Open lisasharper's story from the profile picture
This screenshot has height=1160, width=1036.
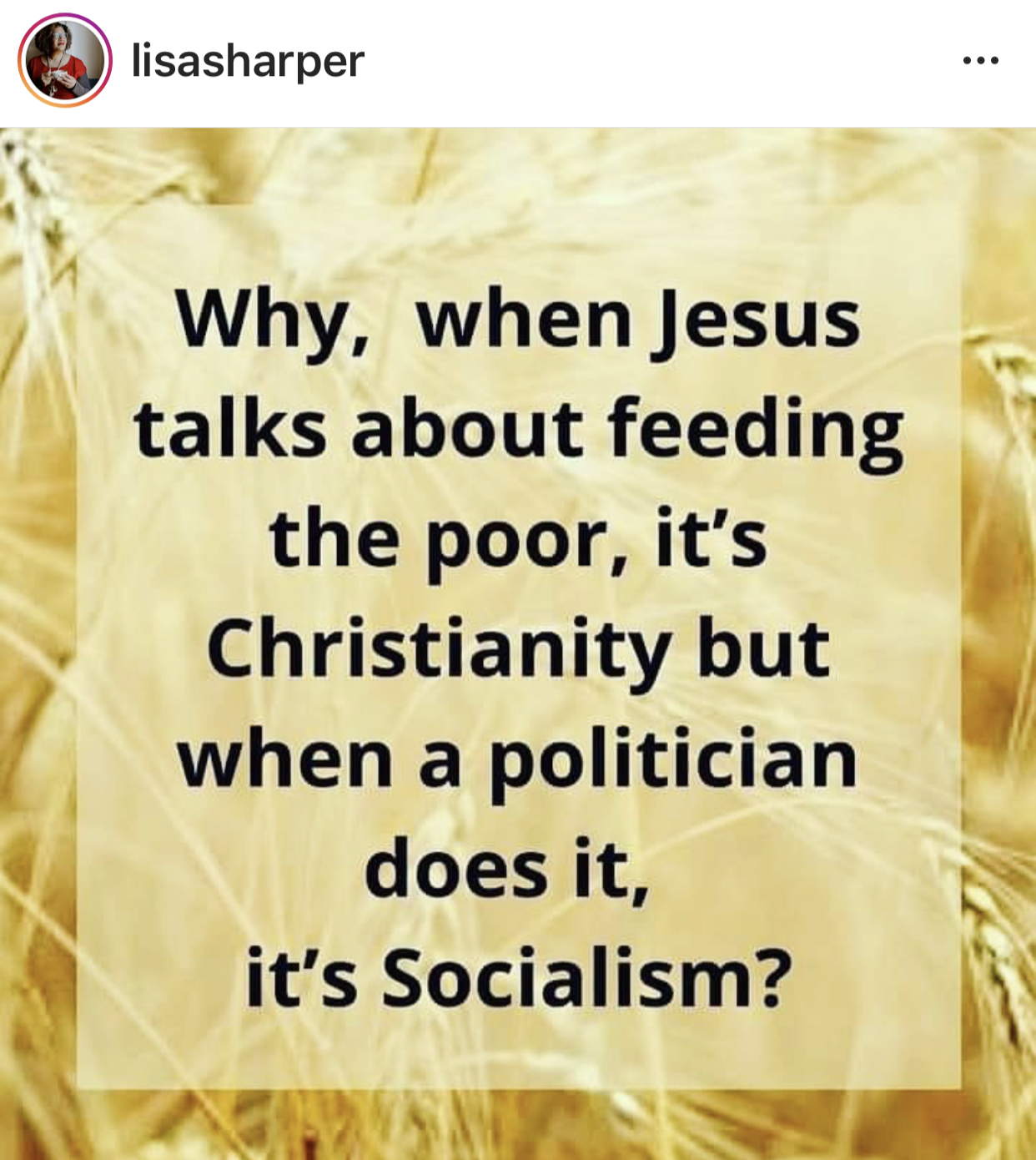[x=65, y=61]
